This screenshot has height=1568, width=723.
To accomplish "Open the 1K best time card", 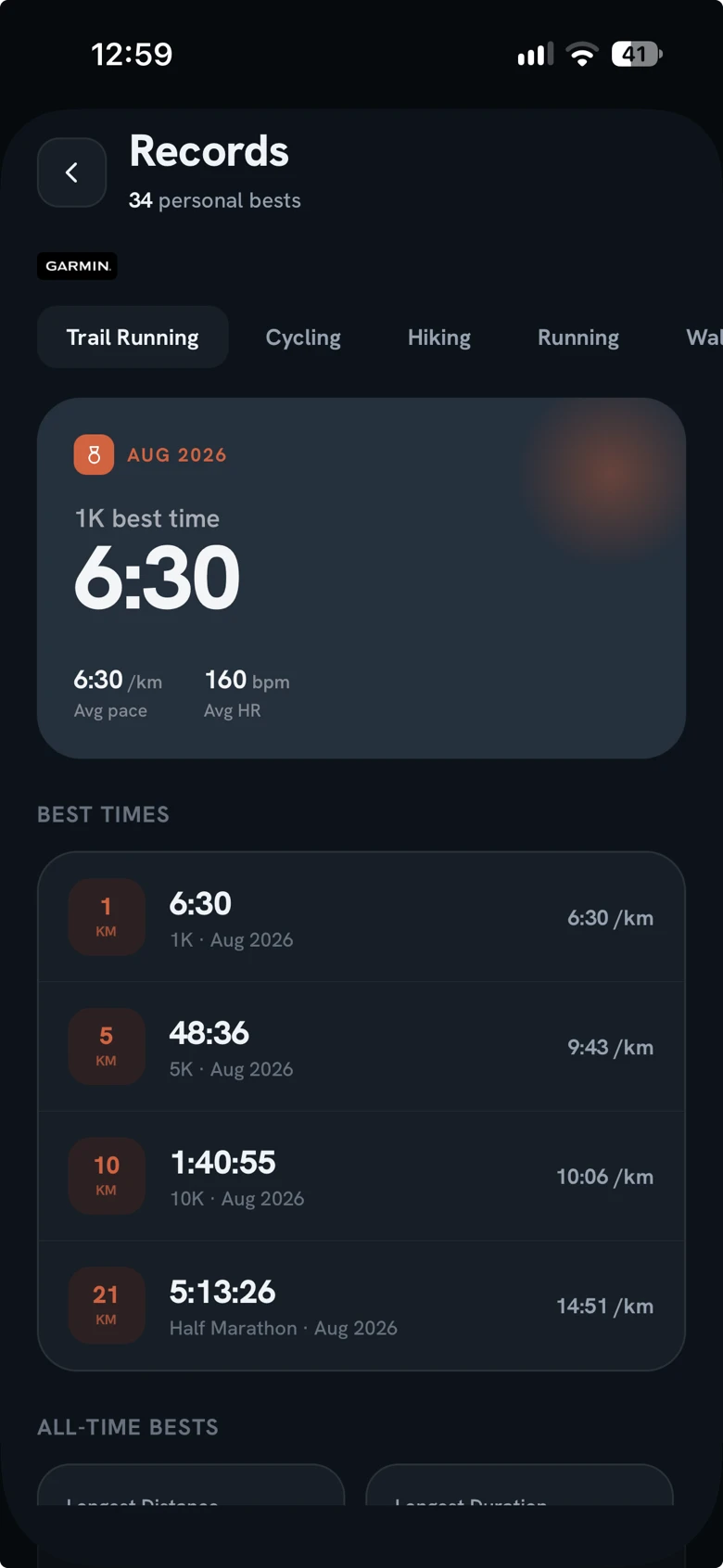I will [361, 578].
